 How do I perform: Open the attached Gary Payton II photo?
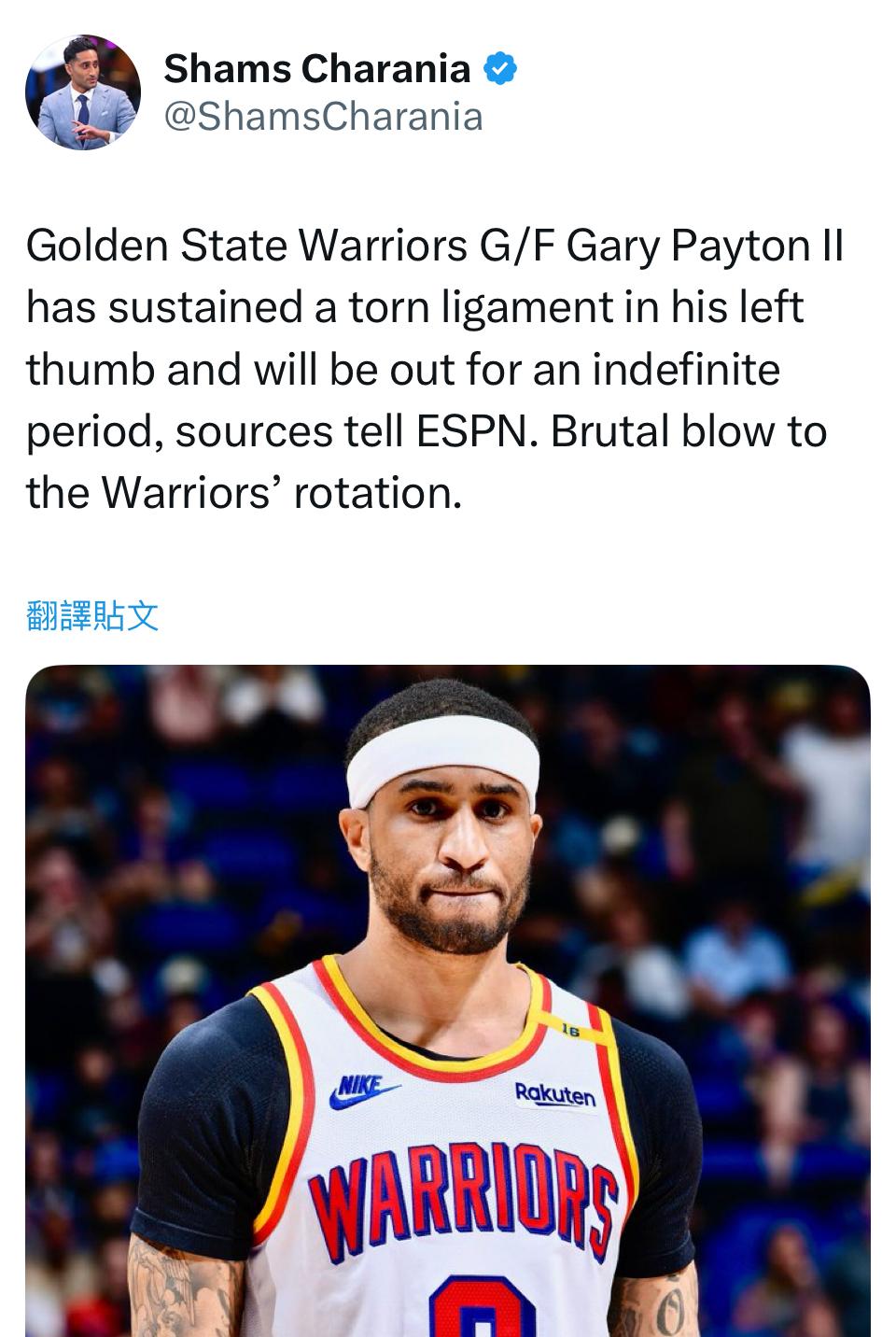[448, 999]
